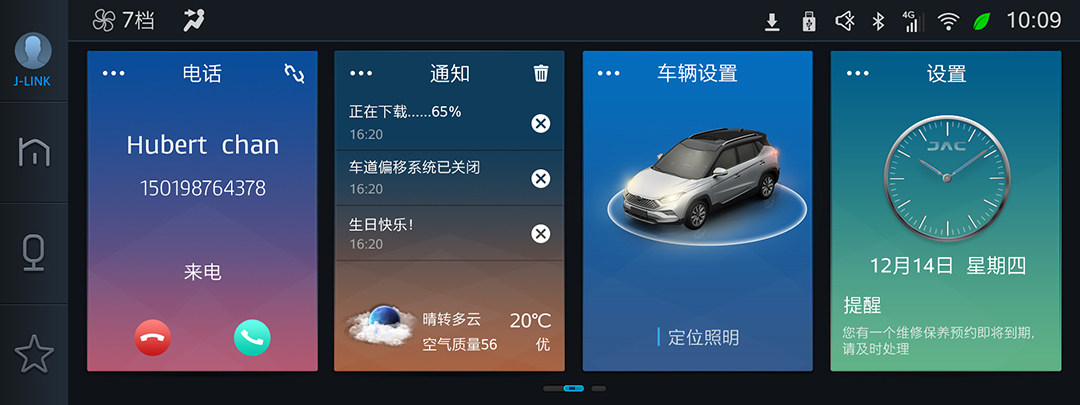Open the fan speed 7档 climate control

click(124, 20)
